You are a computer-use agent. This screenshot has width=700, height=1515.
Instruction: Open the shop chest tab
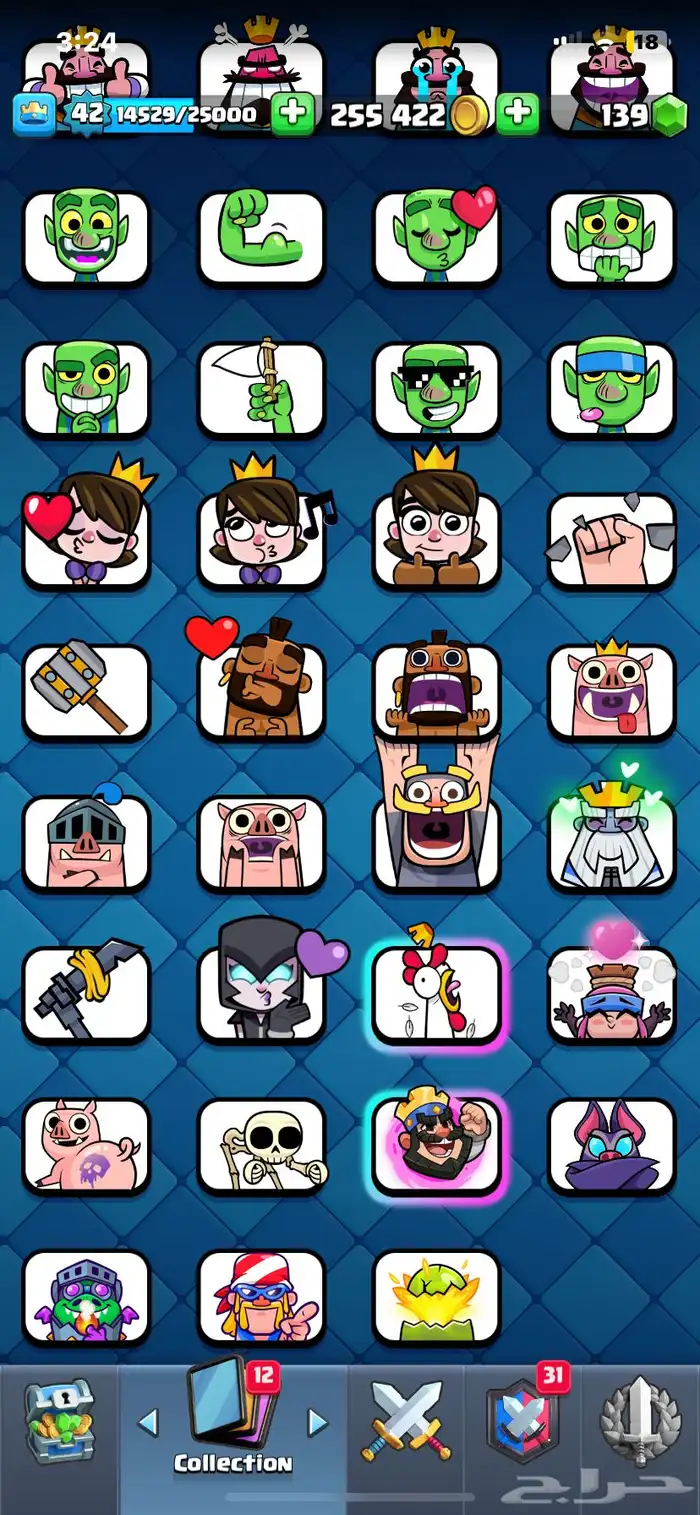59,1425
